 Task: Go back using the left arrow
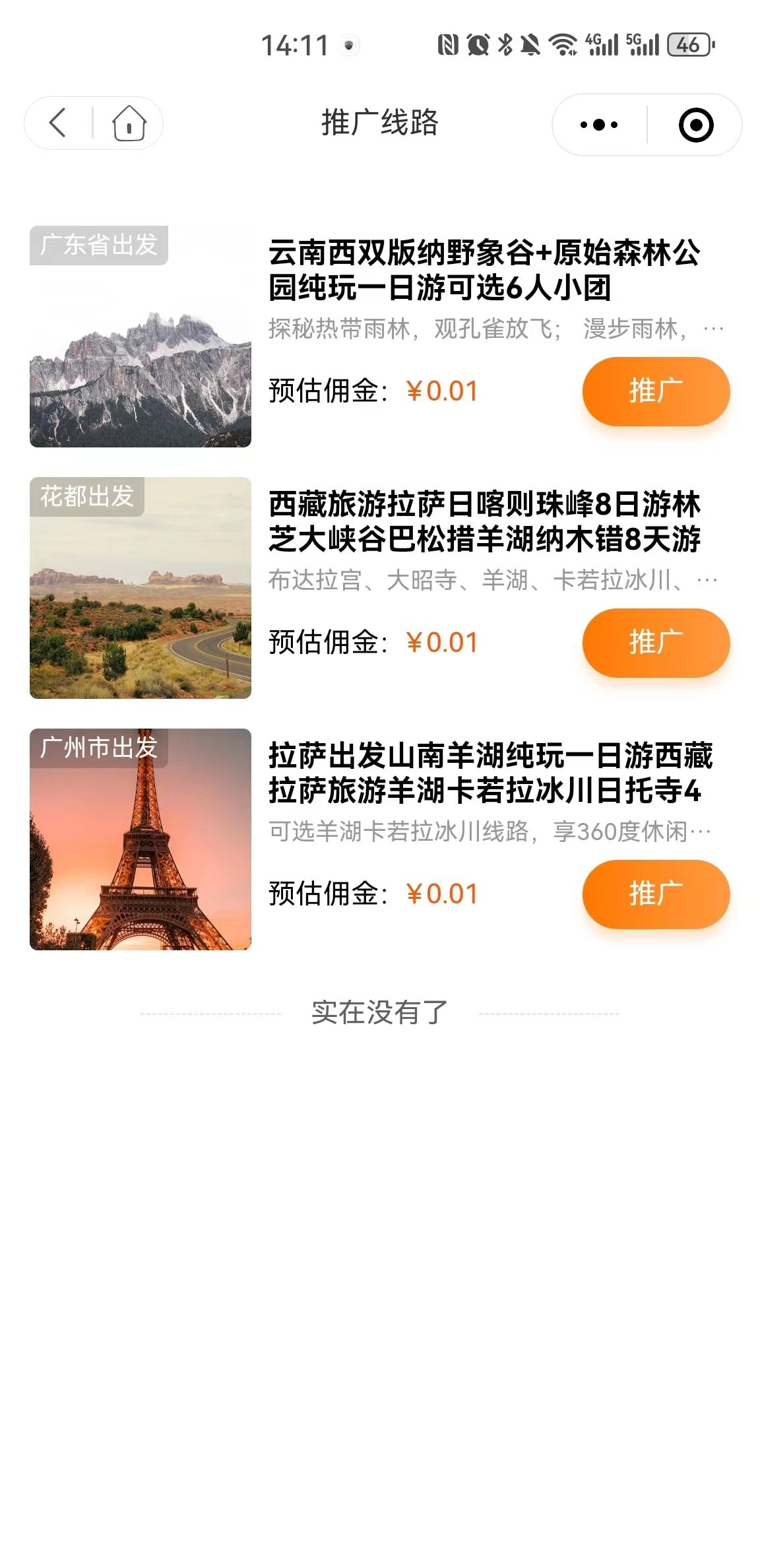(x=58, y=123)
